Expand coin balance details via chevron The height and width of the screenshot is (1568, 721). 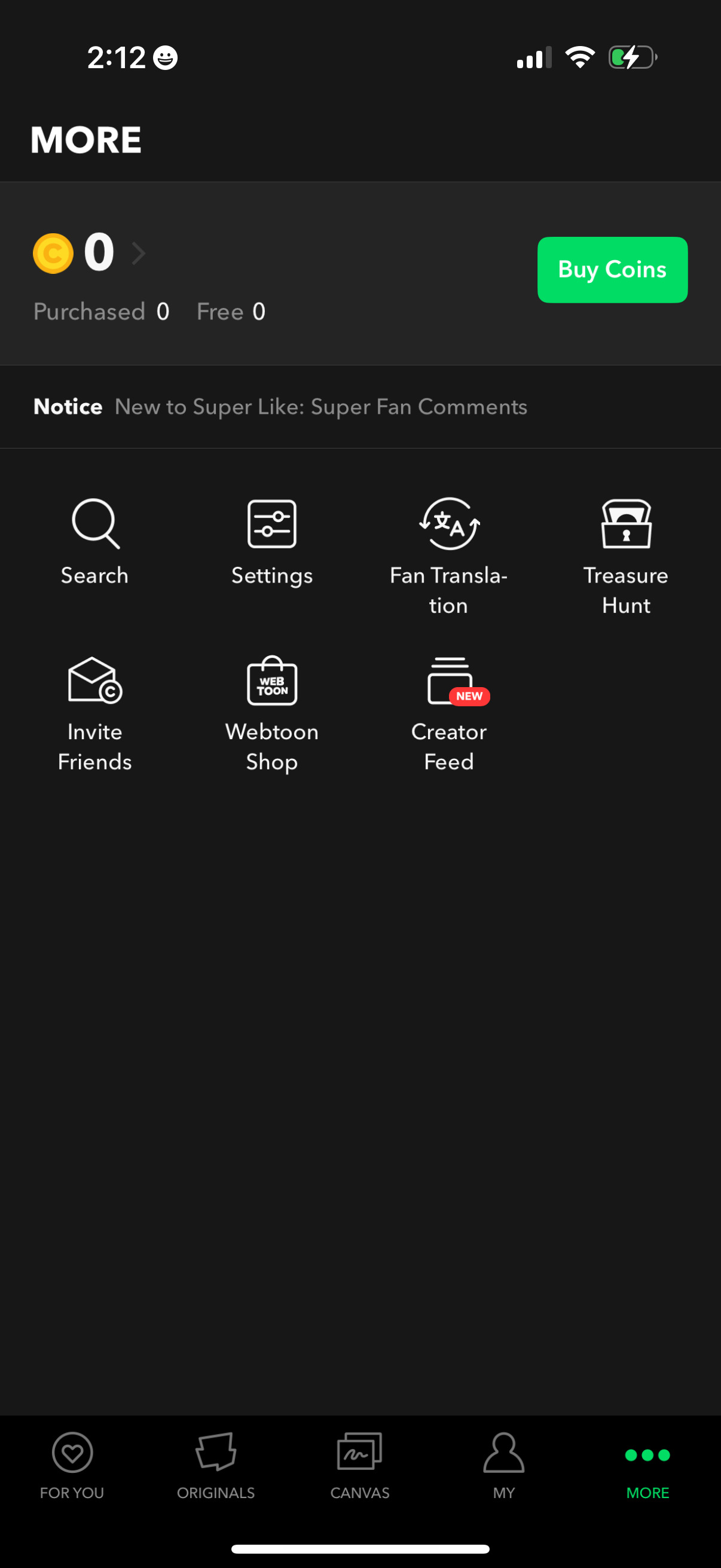pos(139,252)
